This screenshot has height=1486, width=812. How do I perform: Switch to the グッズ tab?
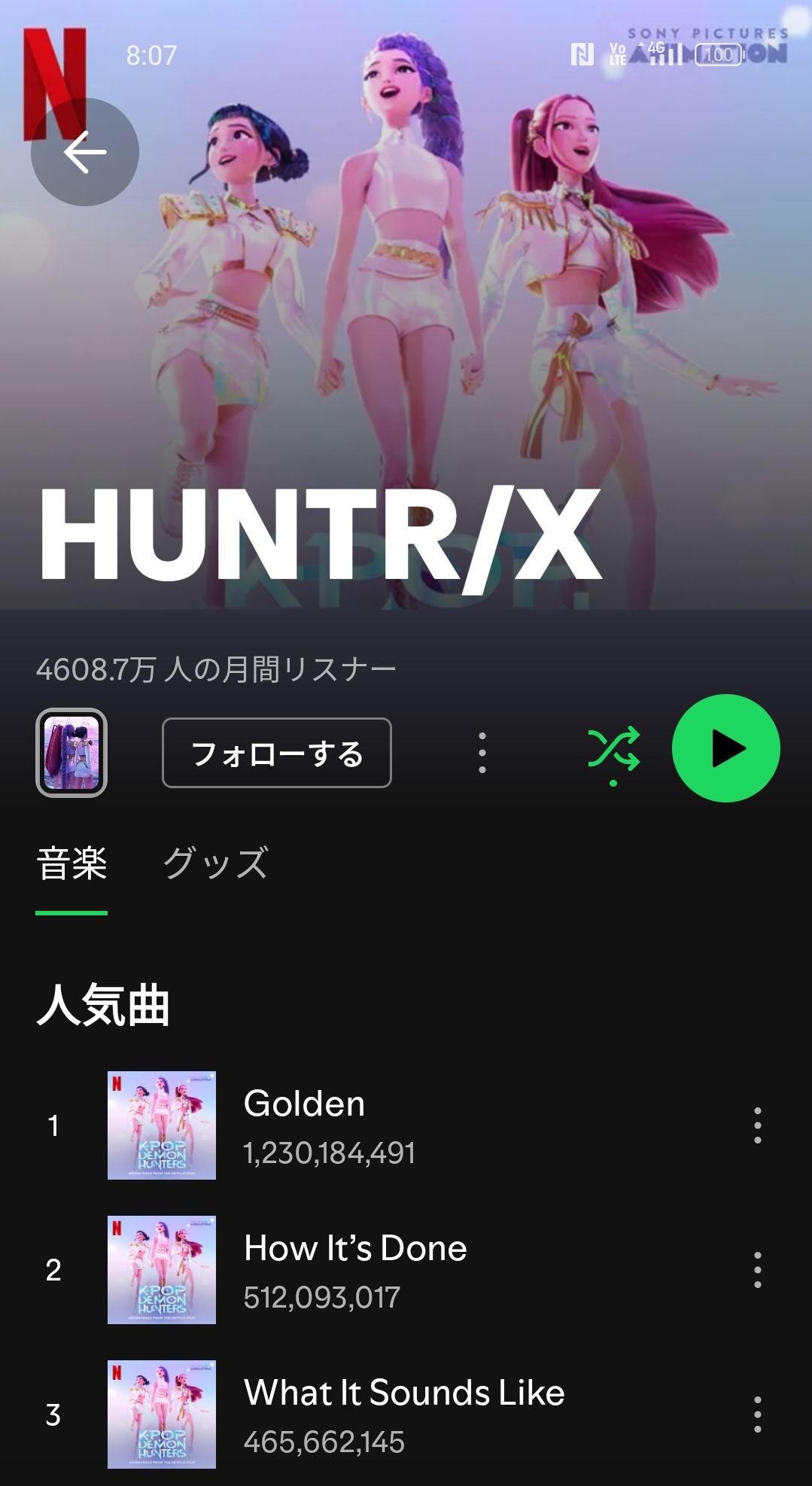point(215,863)
